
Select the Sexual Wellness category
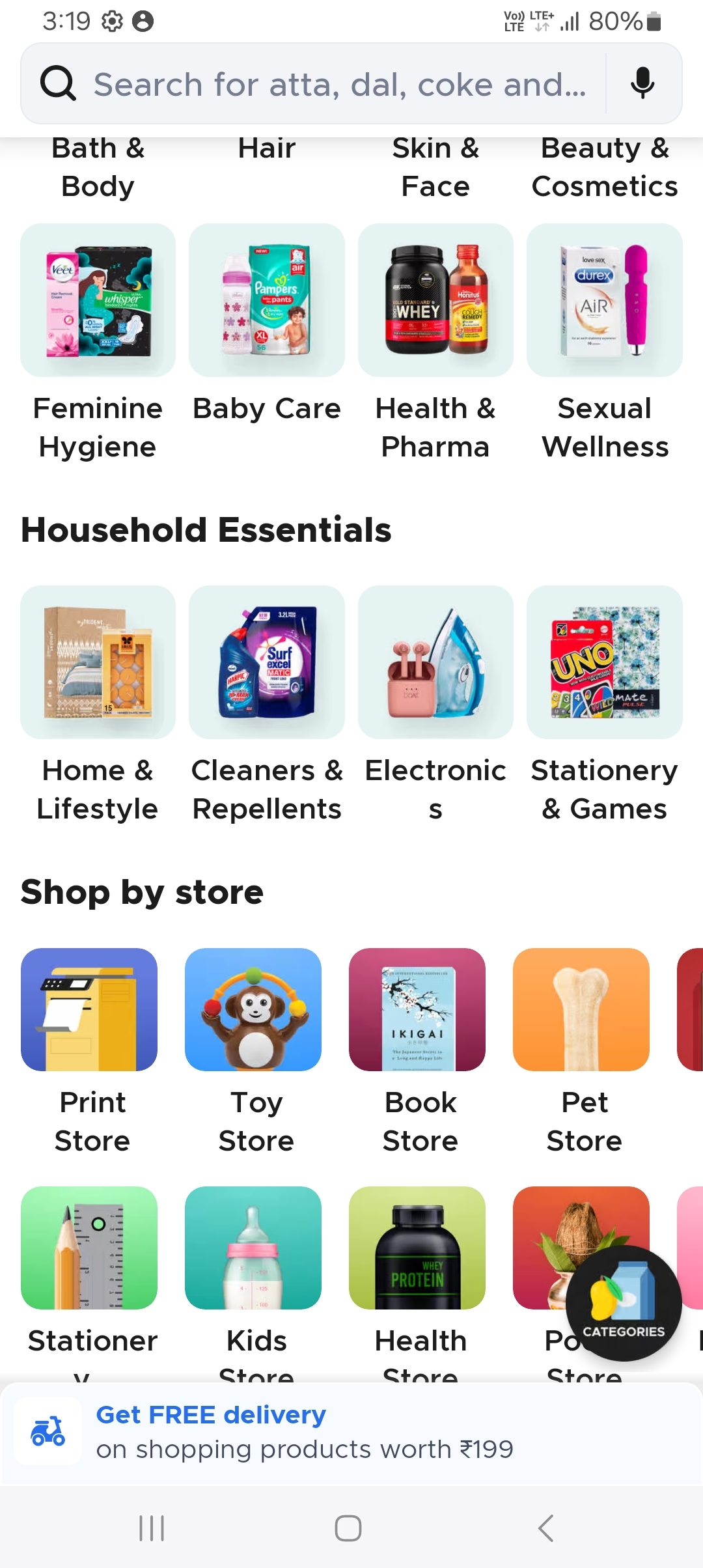[x=604, y=301]
